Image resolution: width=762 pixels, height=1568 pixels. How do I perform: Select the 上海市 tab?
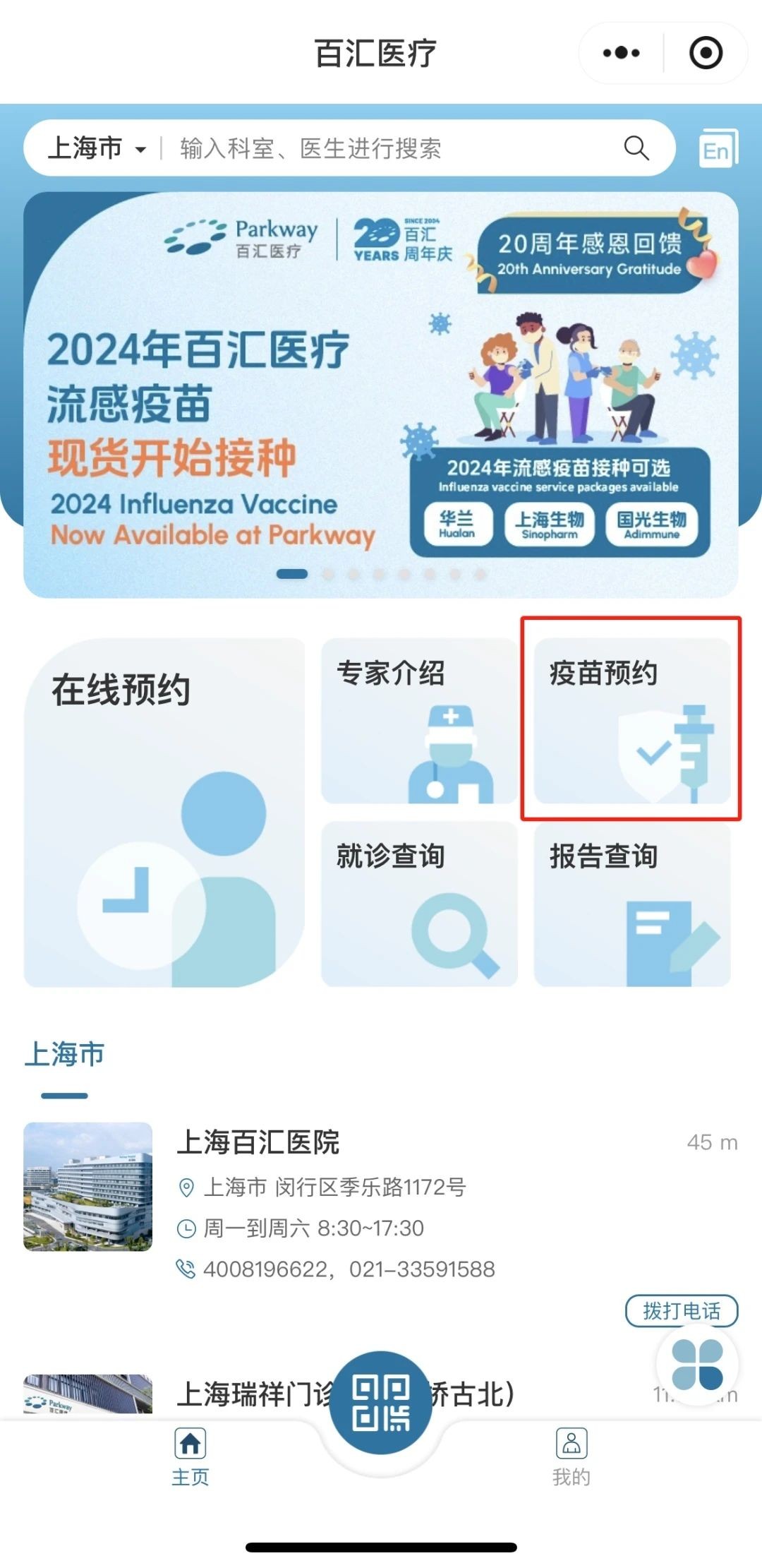click(x=64, y=1055)
